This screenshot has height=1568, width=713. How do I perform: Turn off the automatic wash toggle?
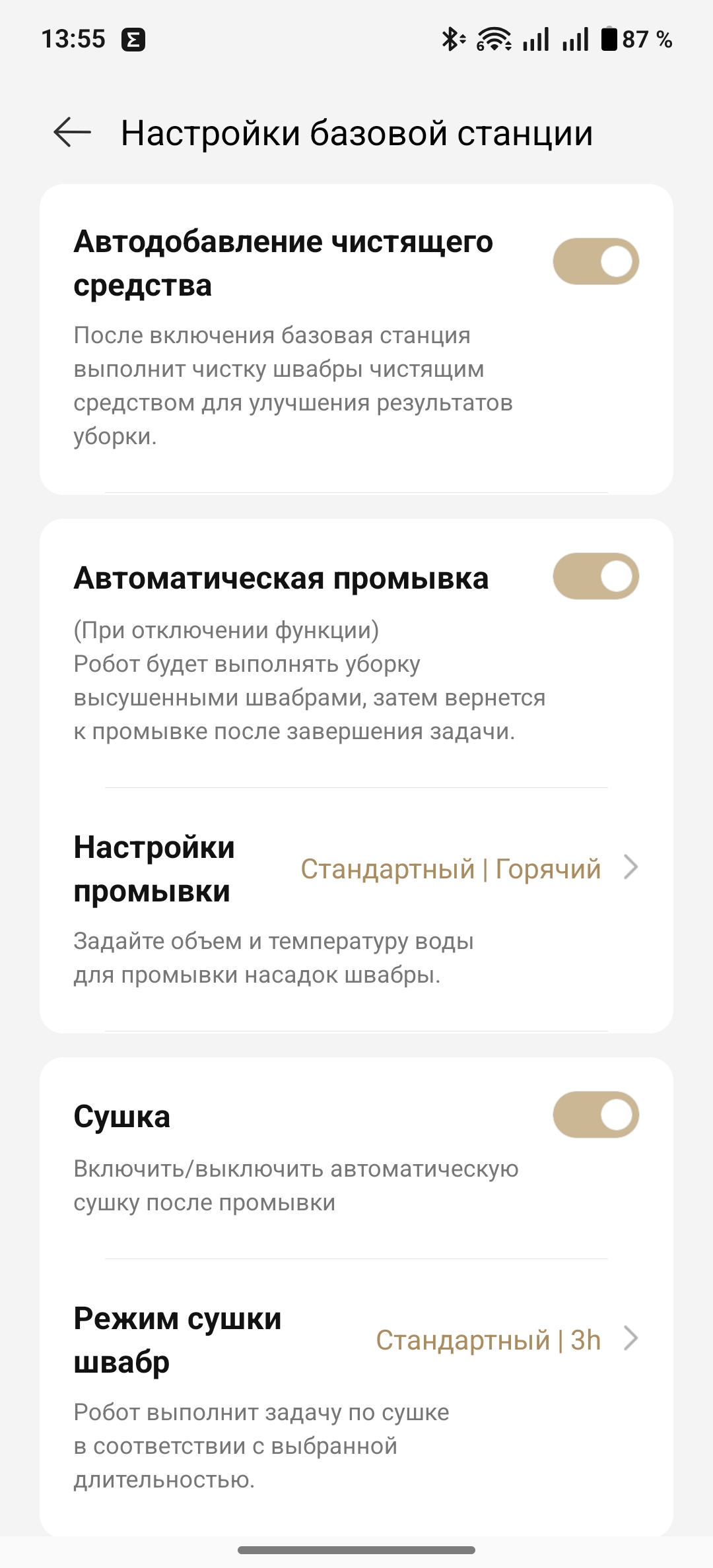[x=595, y=576]
